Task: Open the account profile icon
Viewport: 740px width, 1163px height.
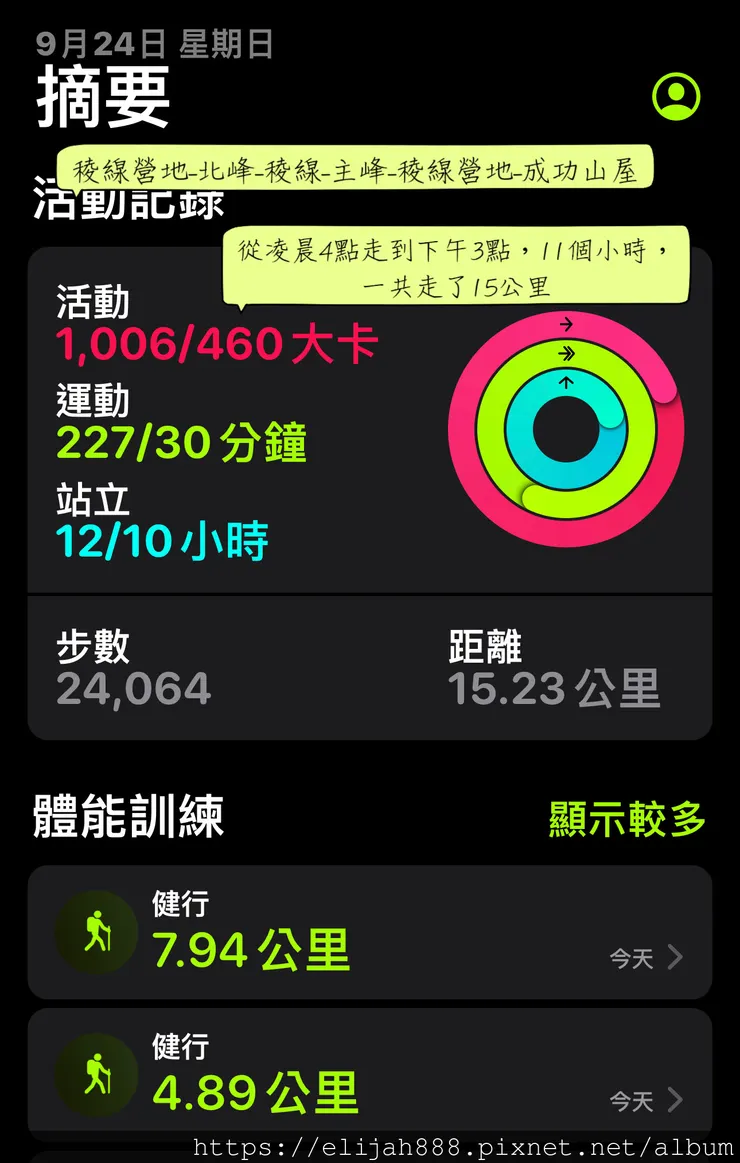Action: [676, 96]
